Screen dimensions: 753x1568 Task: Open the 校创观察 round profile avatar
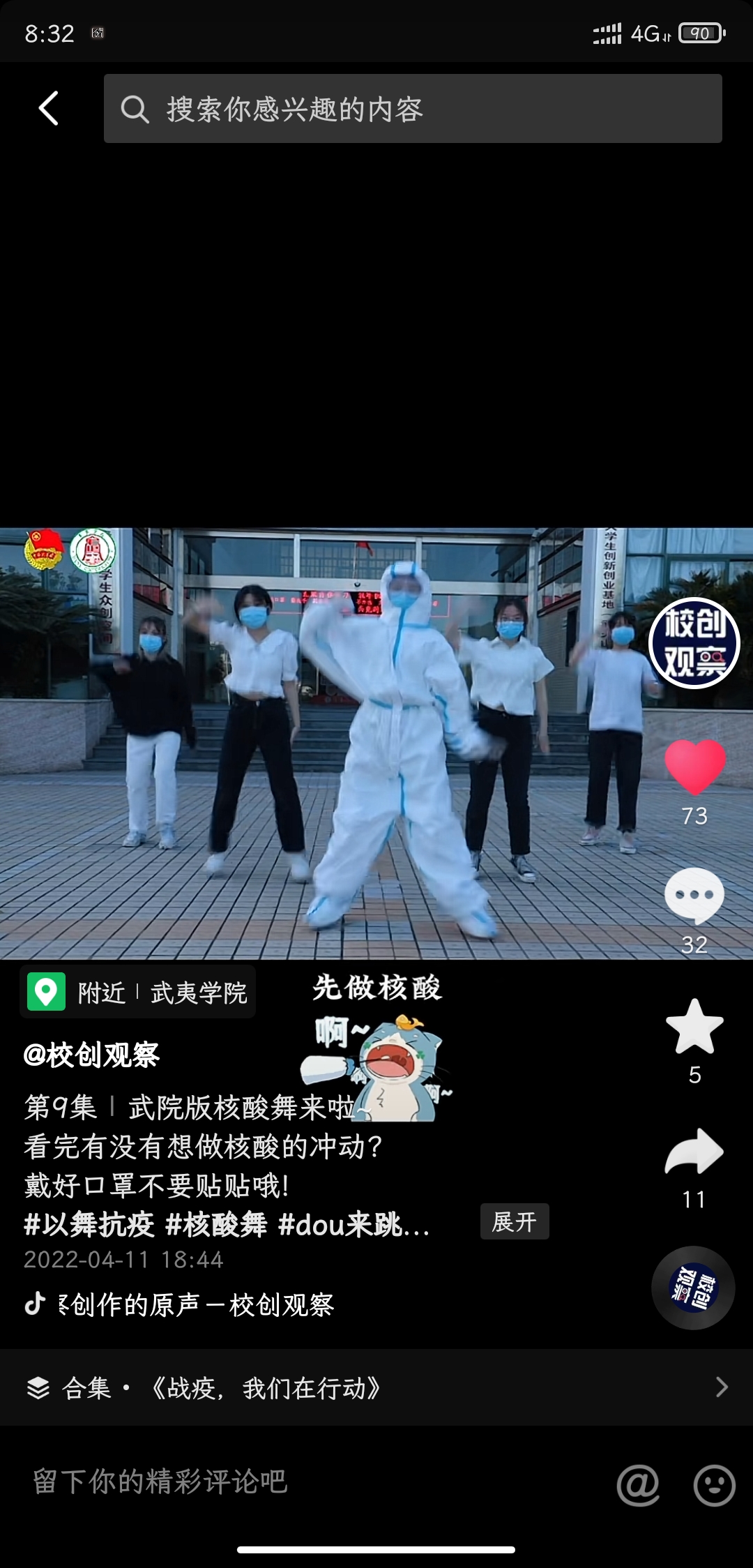[694, 643]
